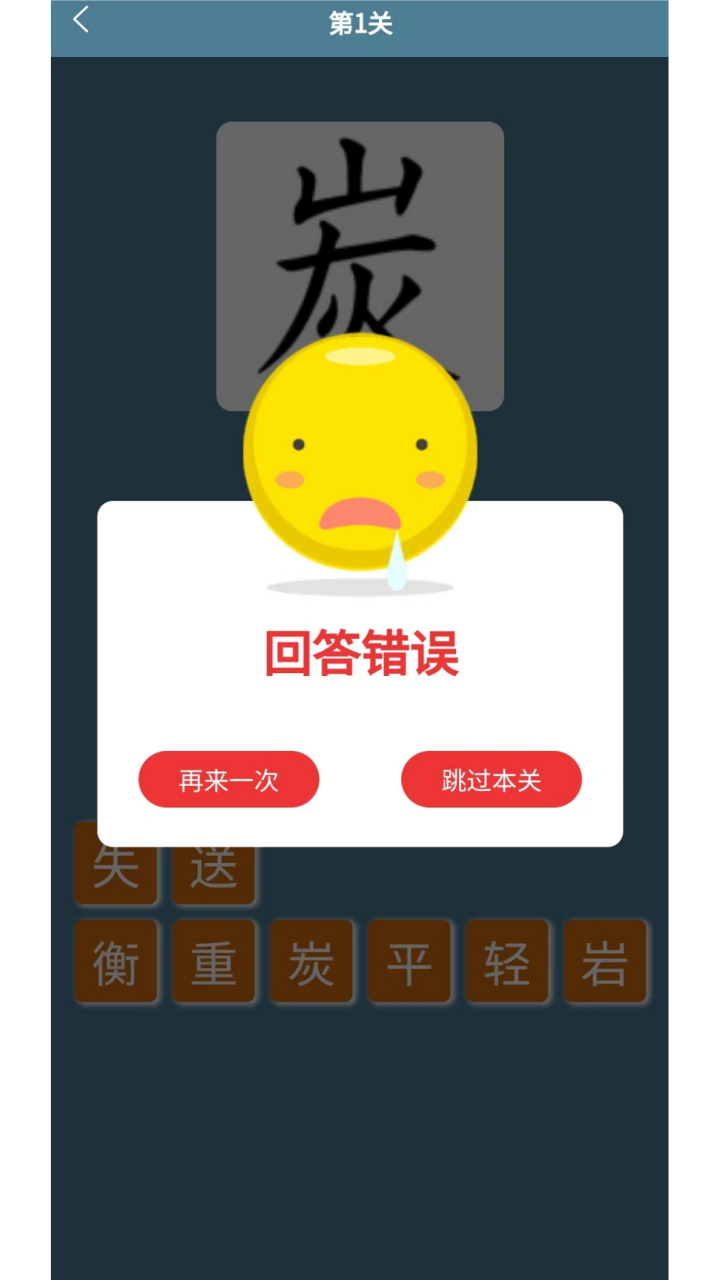This screenshot has height=1280, width=720.
Task: Click the sad crying emoji face
Action: pyautogui.click(x=360, y=450)
